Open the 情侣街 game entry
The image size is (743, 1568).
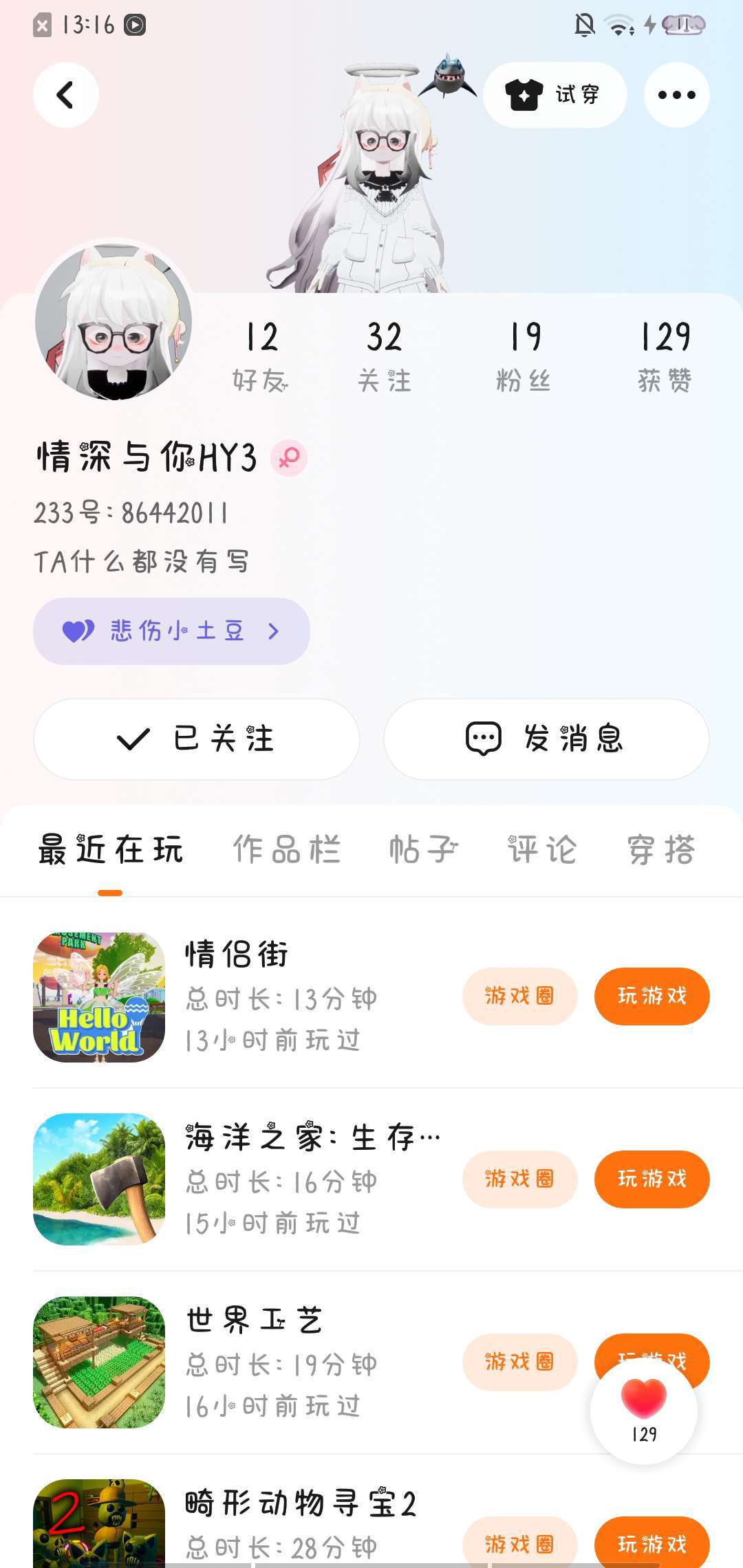tap(237, 955)
